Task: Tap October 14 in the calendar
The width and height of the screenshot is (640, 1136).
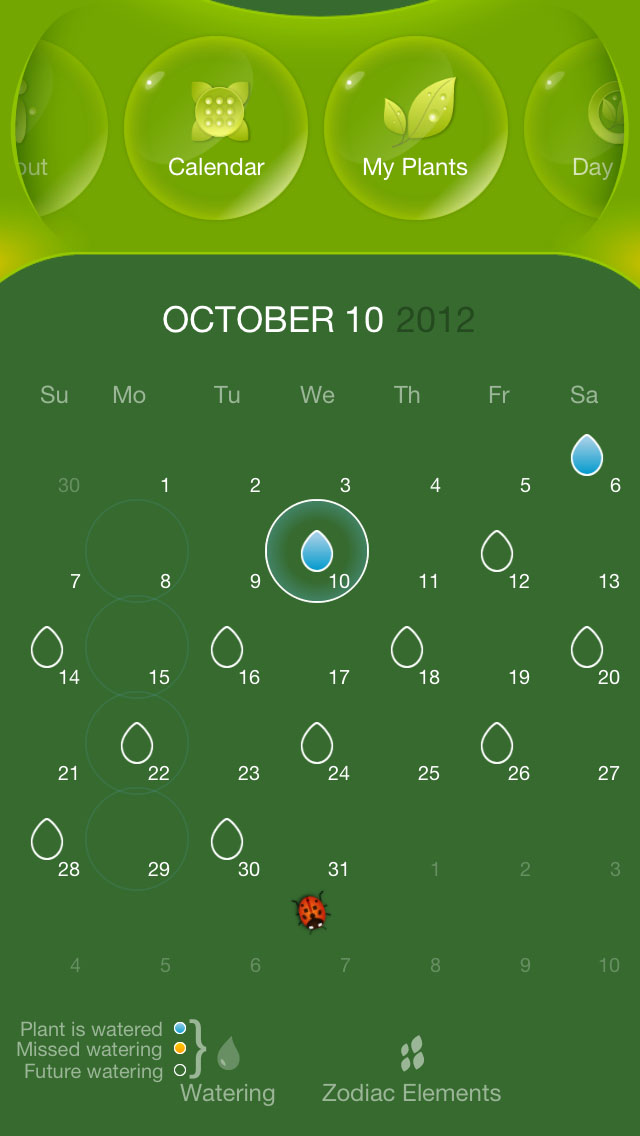Action: (x=52, y=657)
